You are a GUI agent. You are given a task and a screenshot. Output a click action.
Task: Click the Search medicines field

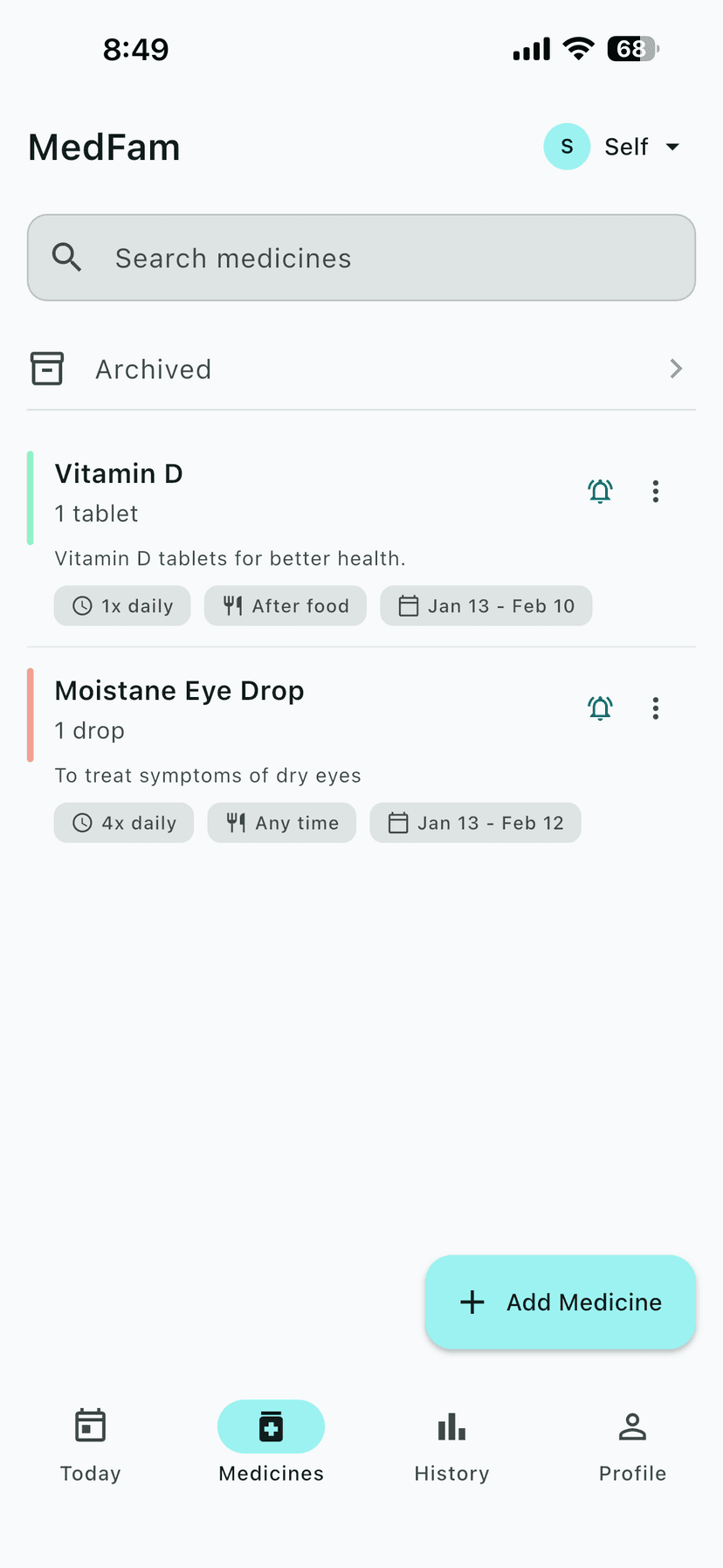(361, 258)
